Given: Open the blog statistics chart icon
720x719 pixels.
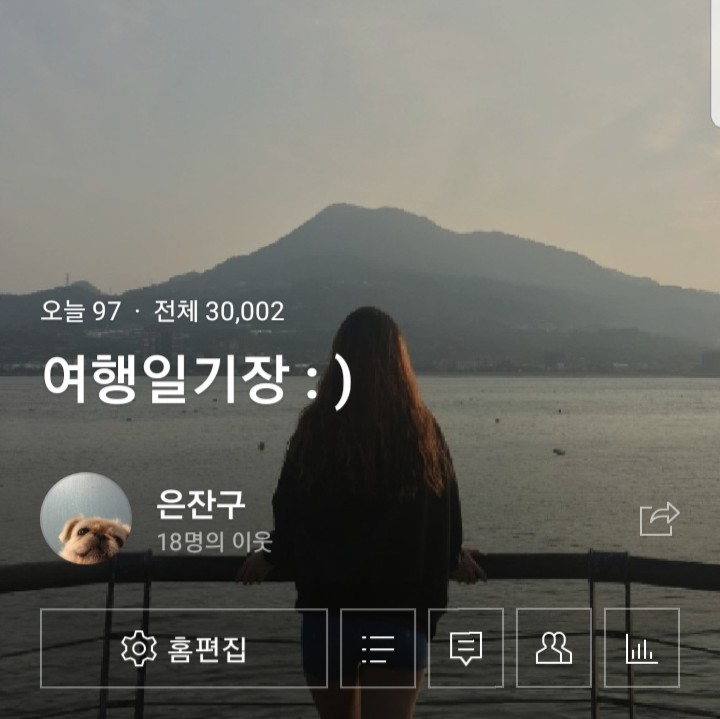Looking at the screenshot, I should pyautogui.click(x=642, y=648).
